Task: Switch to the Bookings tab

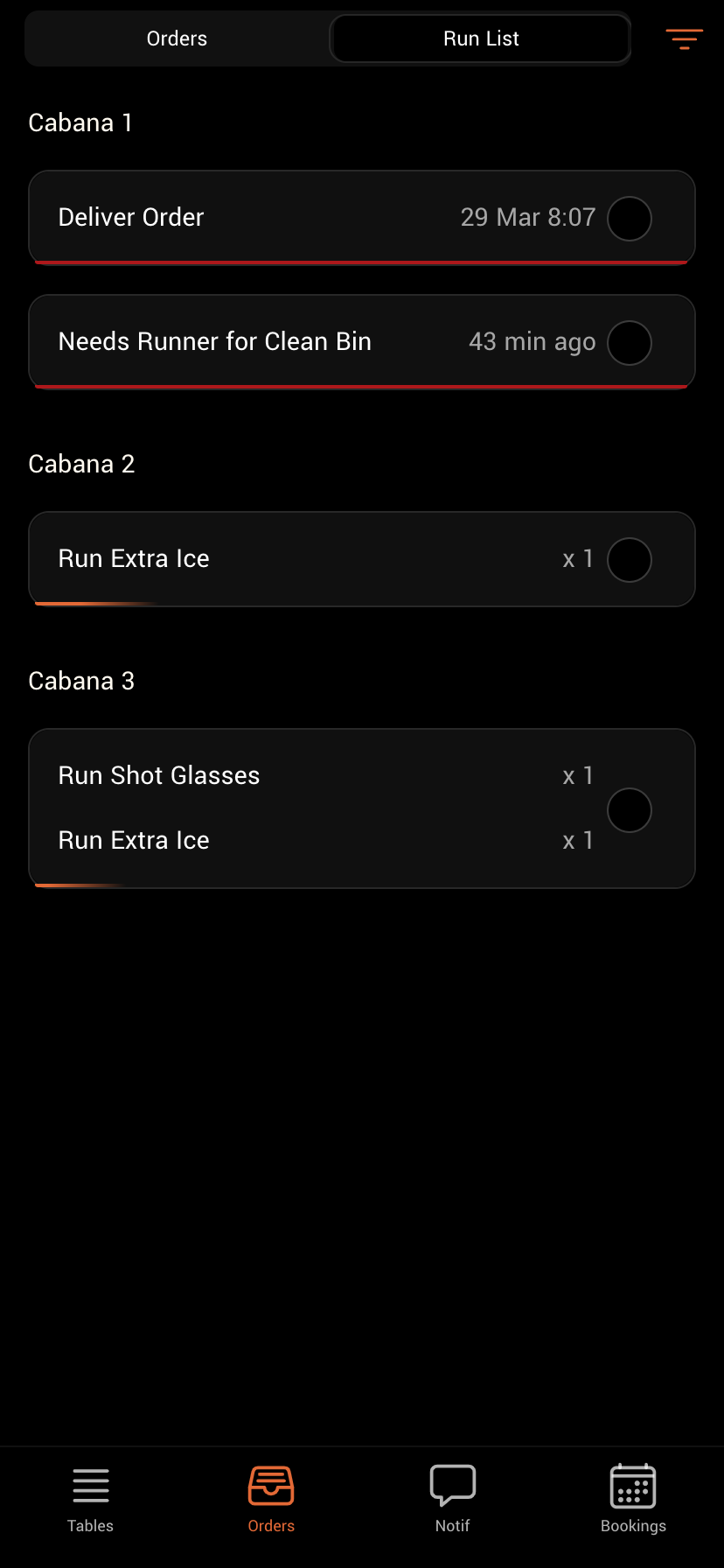Action: [x=633, y=1499]
